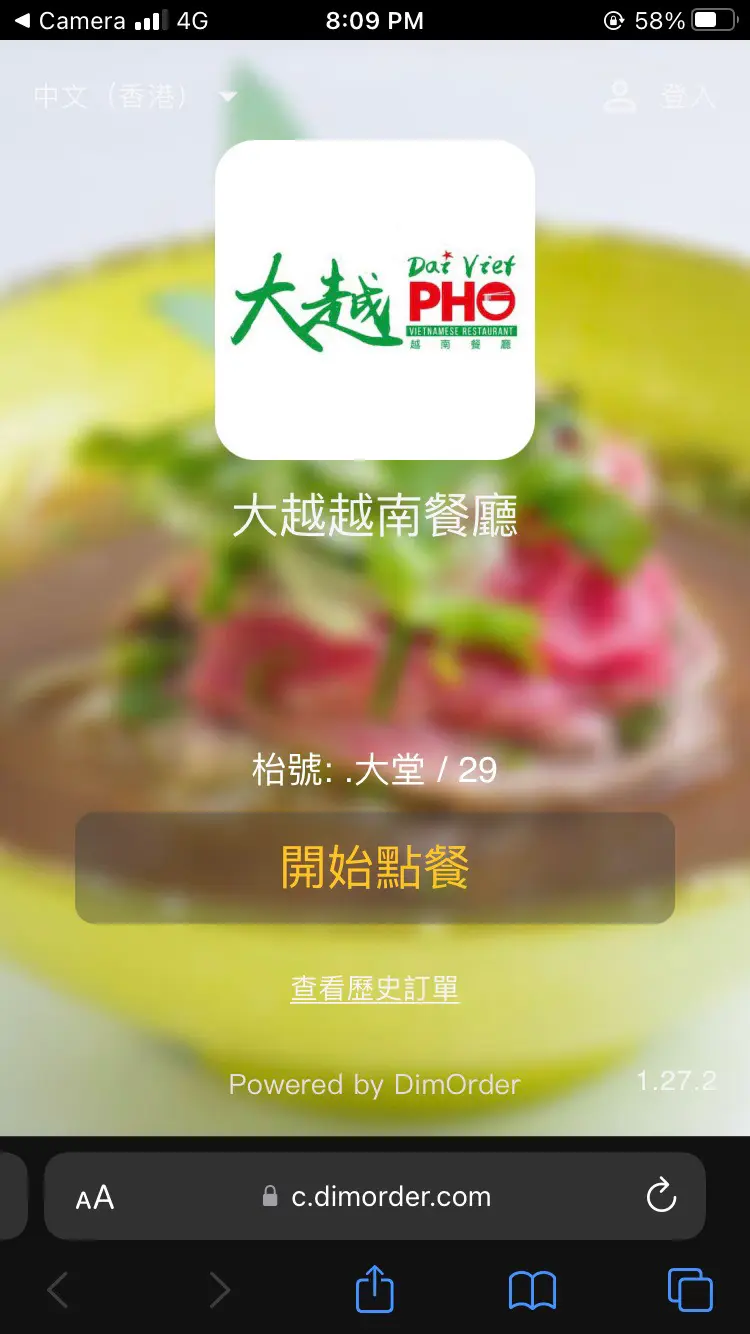The width and height of the screenshot is (750, 1334).
Task: Open the 查看歷史訂單 order history link
Action: point(375,989)
